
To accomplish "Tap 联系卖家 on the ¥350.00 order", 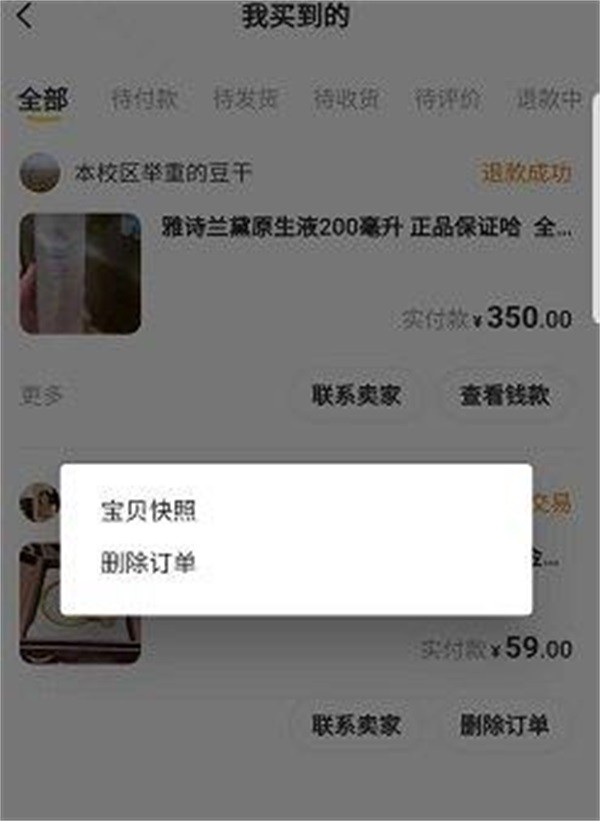I will [x=356, y=394].
